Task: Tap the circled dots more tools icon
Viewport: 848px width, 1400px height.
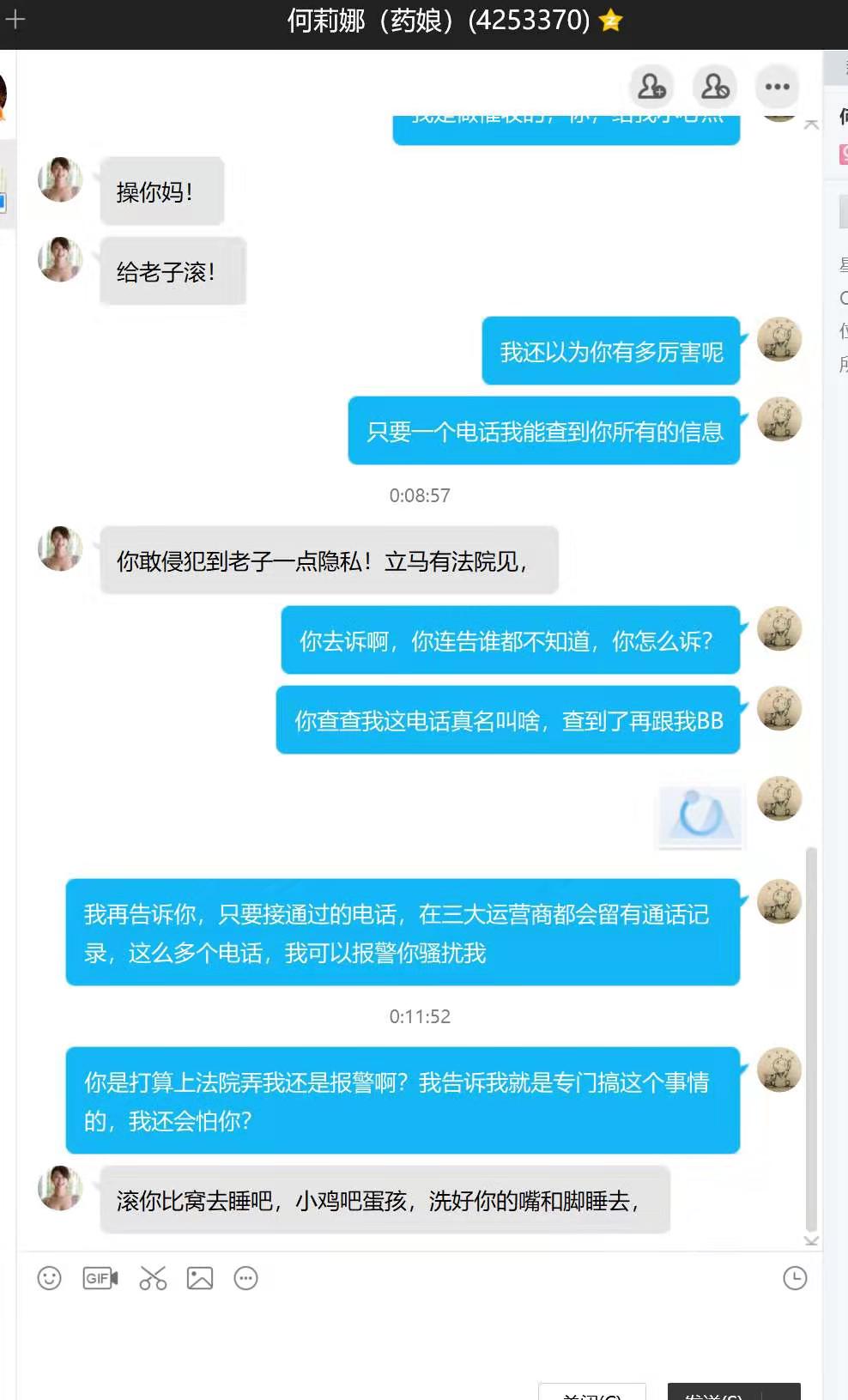Action: pos(246,1278)
